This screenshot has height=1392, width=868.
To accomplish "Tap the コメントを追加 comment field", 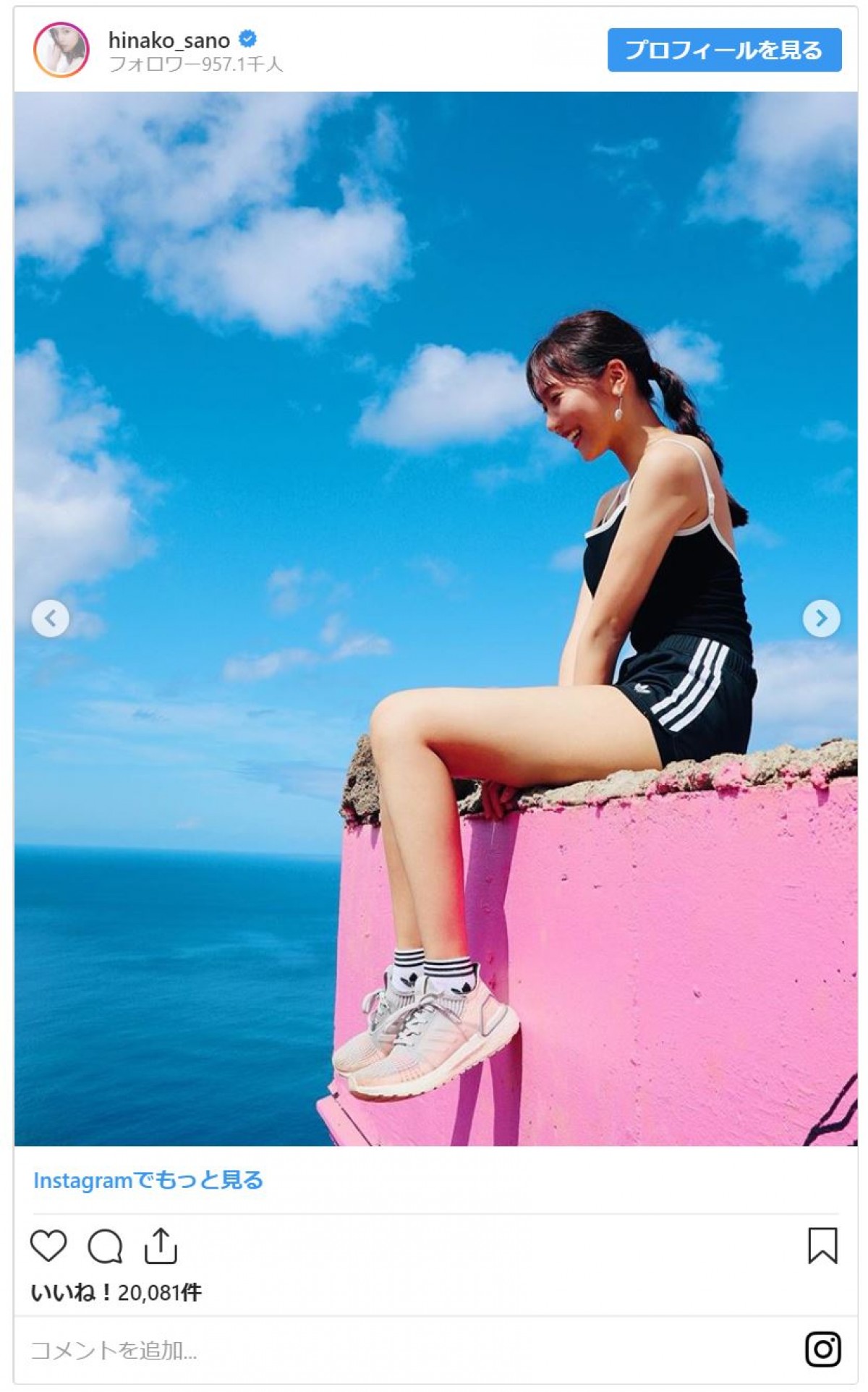I will tap(362, 1351).
